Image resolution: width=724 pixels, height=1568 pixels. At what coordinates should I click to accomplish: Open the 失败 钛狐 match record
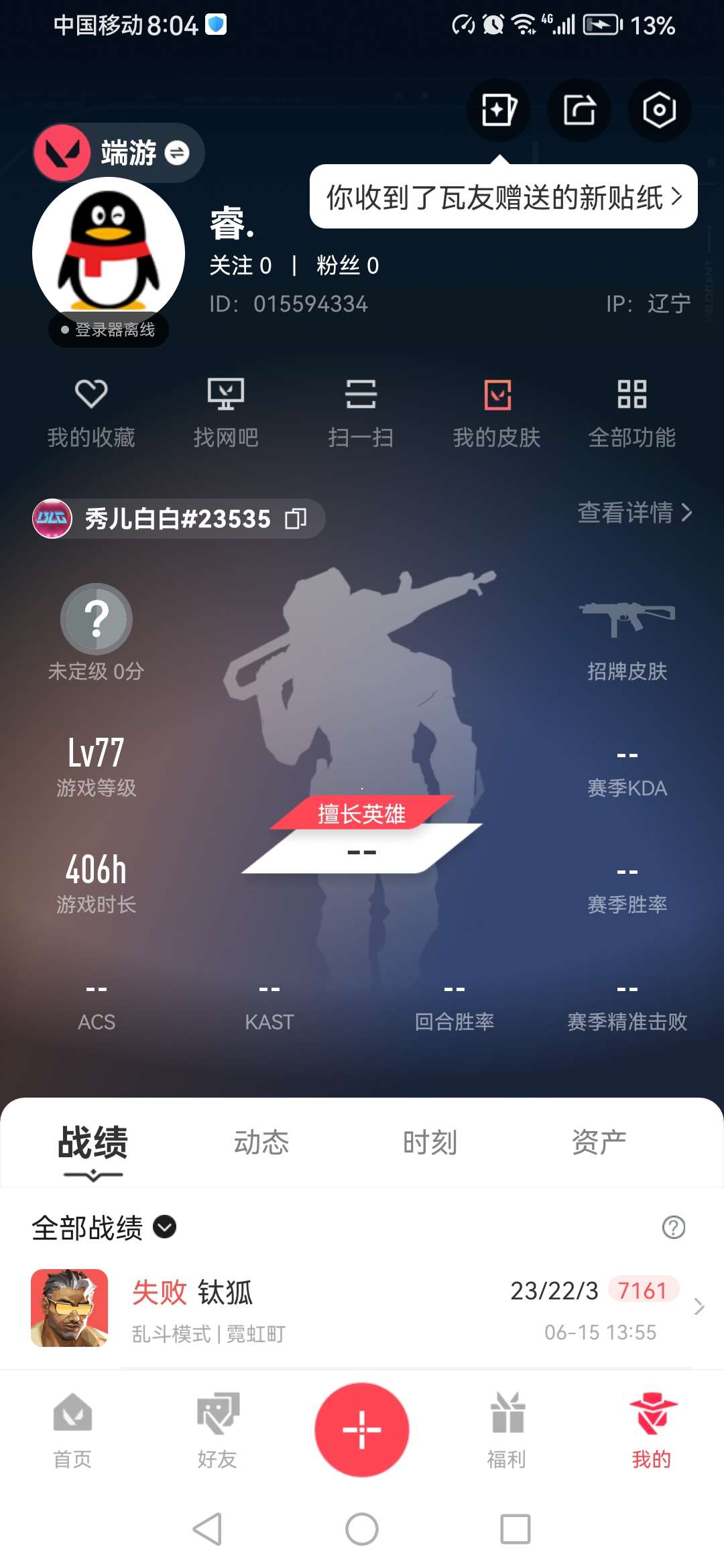click(x=362, y=1307)
